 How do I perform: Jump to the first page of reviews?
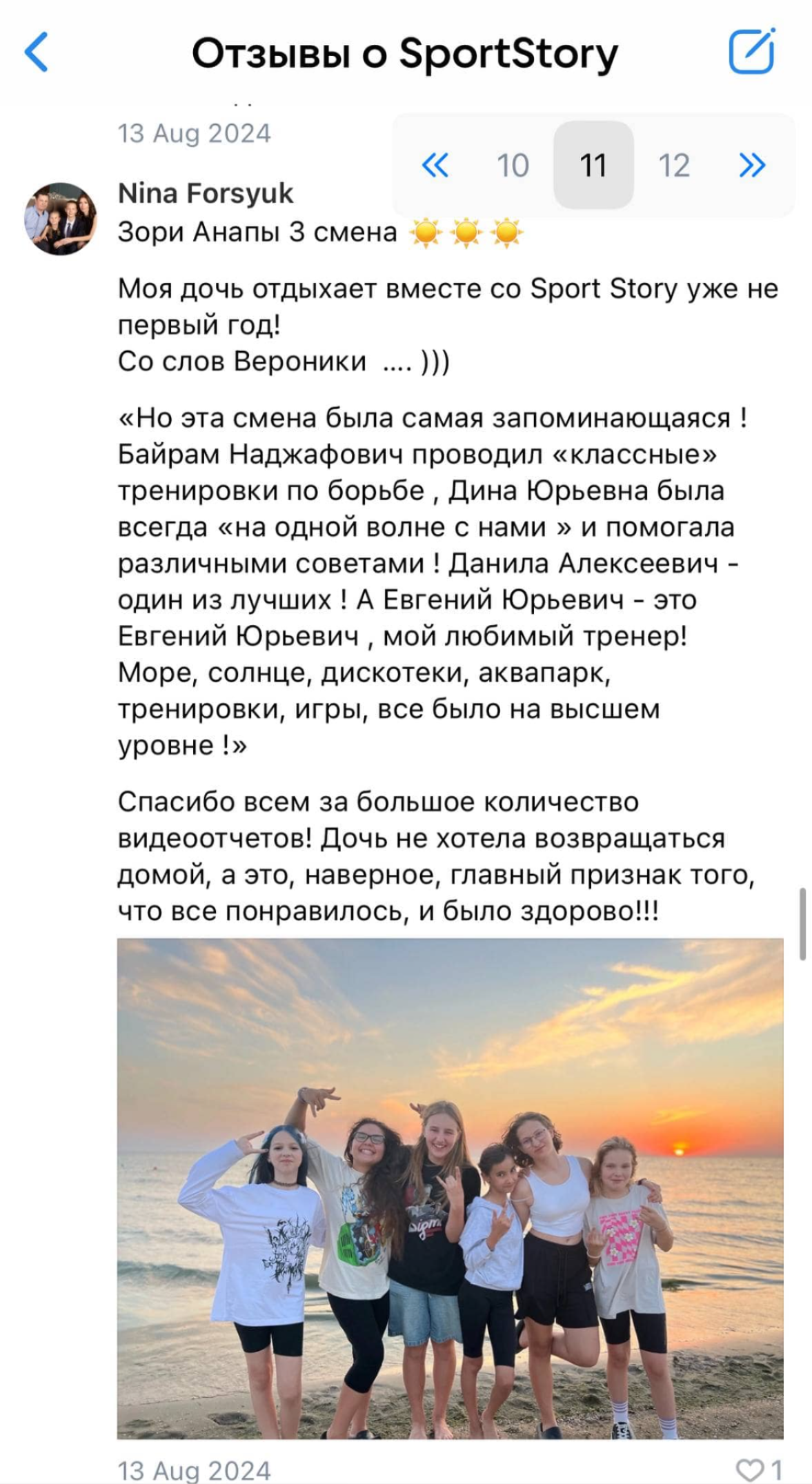(435, 166)
